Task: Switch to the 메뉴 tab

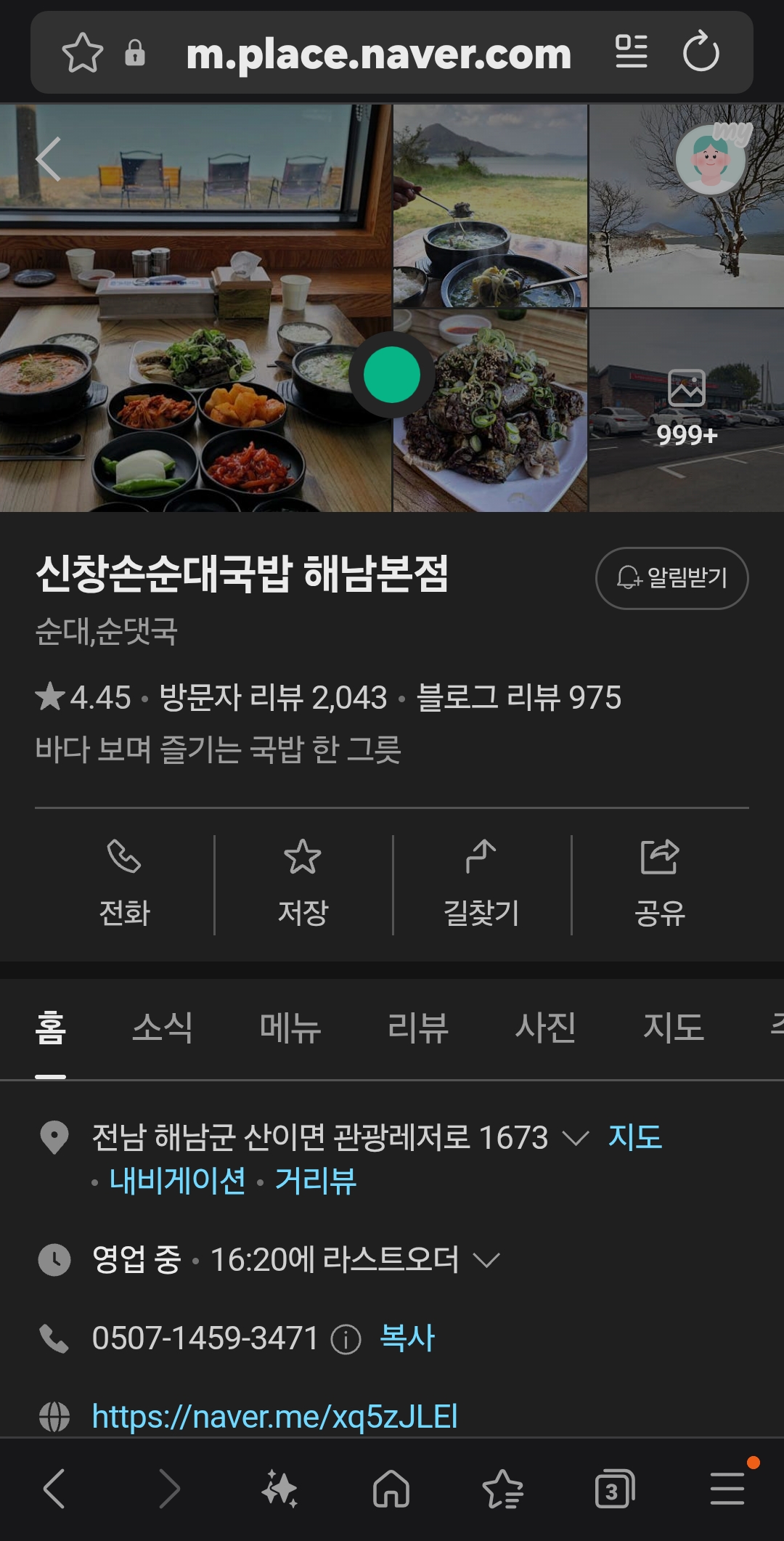Action: (290, 1028)
